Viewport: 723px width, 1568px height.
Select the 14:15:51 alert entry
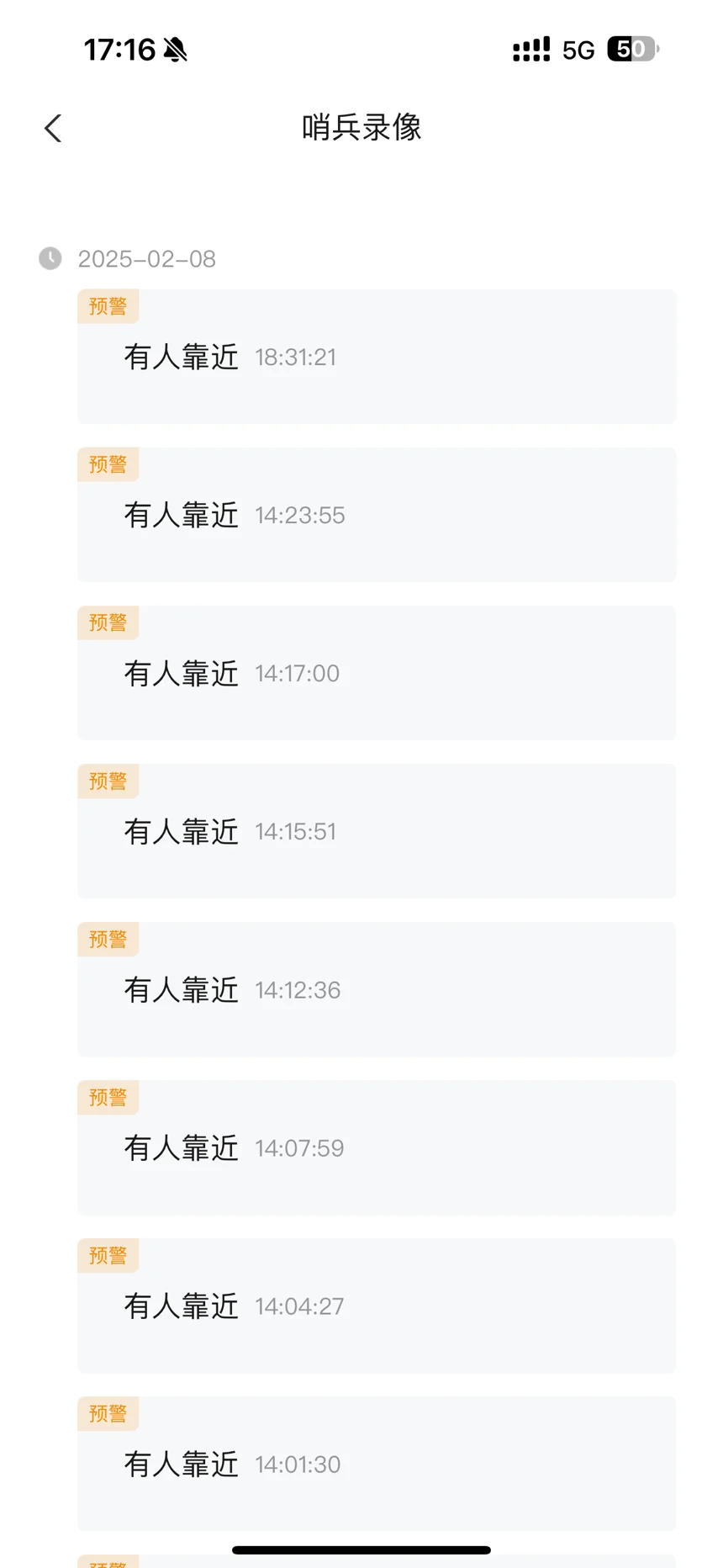[x=377, y=831]
